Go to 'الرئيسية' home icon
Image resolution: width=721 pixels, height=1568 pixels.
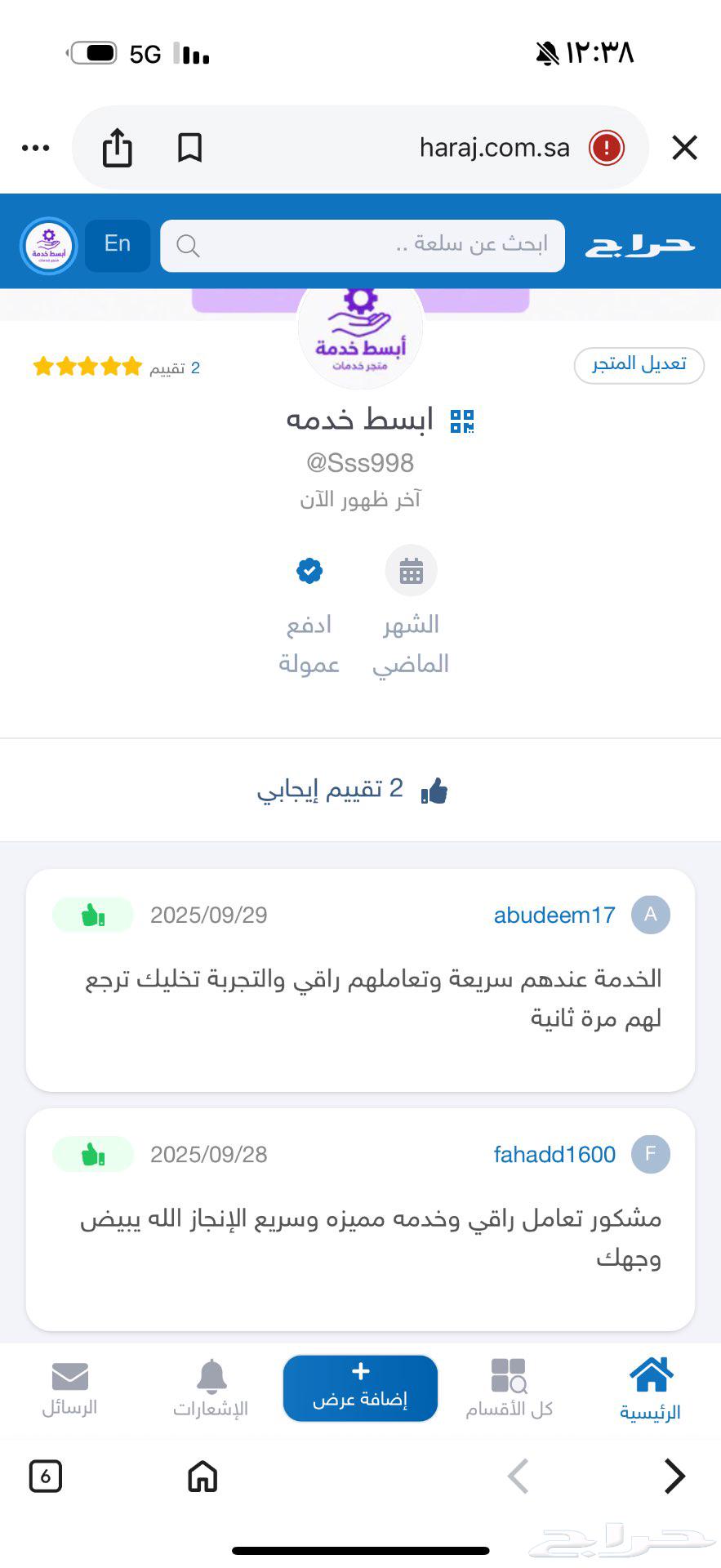pos(651,1380)
